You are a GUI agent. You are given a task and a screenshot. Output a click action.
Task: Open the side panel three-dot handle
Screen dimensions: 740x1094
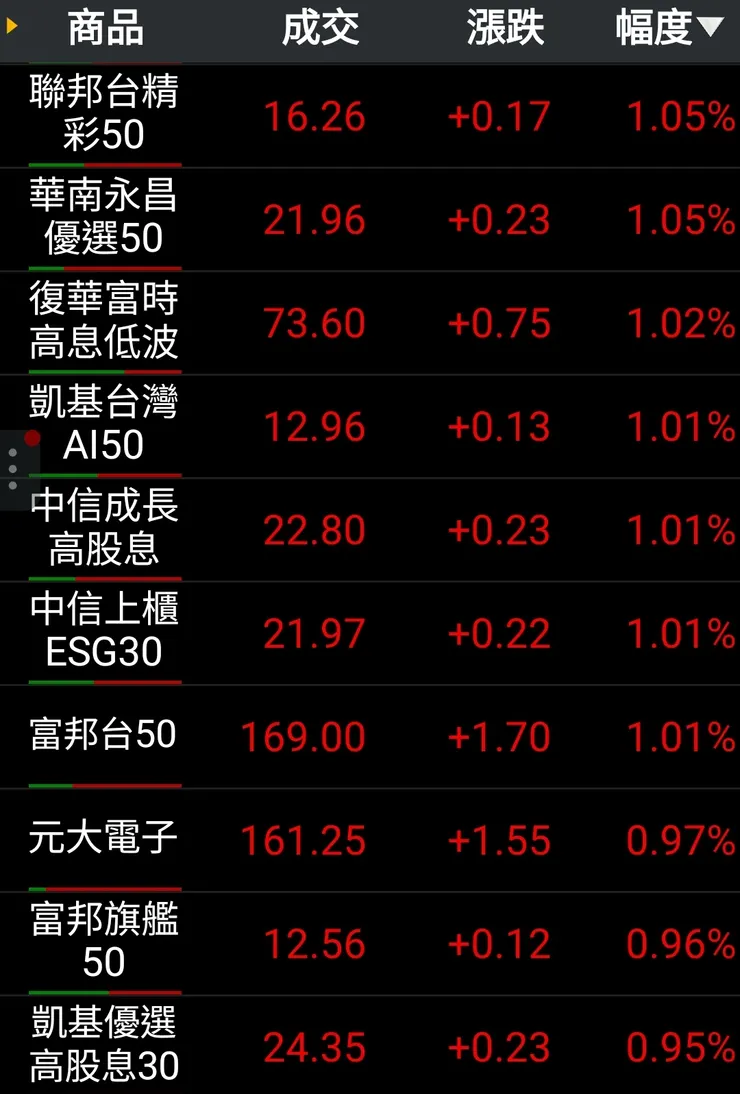[13, 467]
